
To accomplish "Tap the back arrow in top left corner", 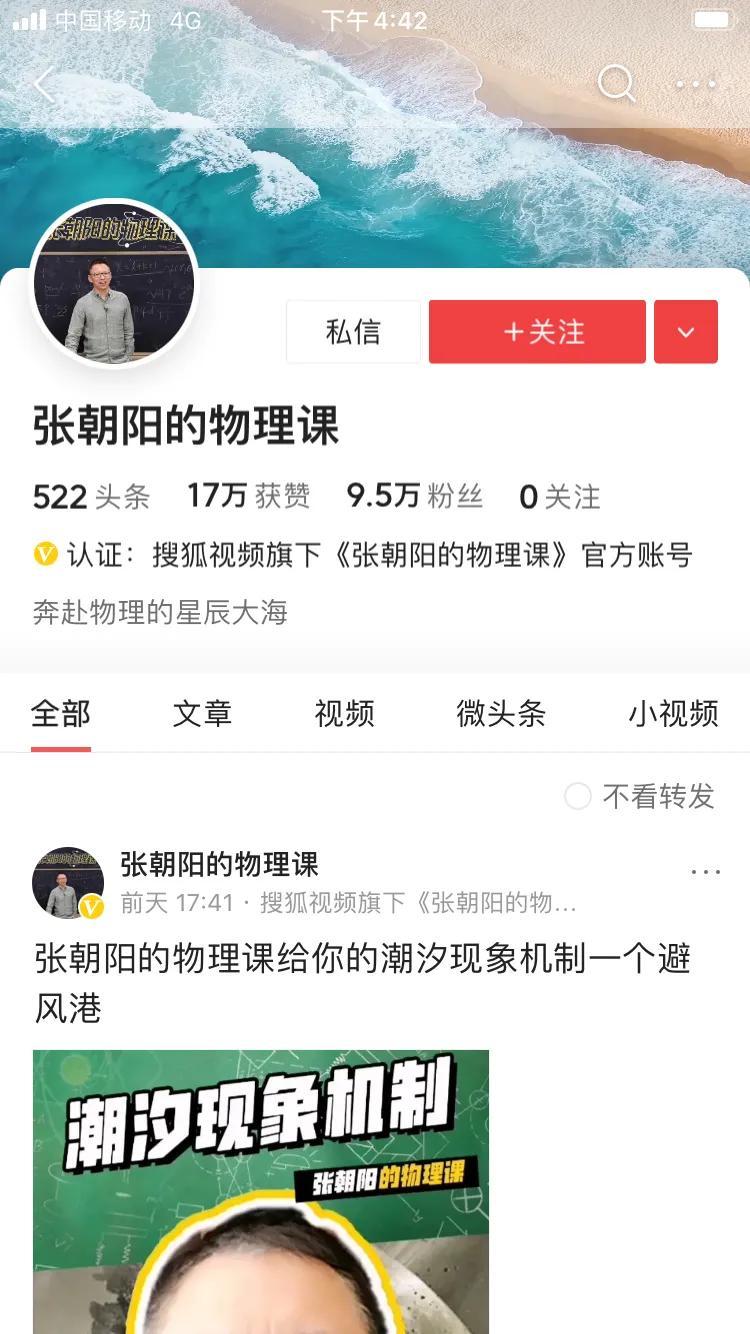I will [43, 85].
